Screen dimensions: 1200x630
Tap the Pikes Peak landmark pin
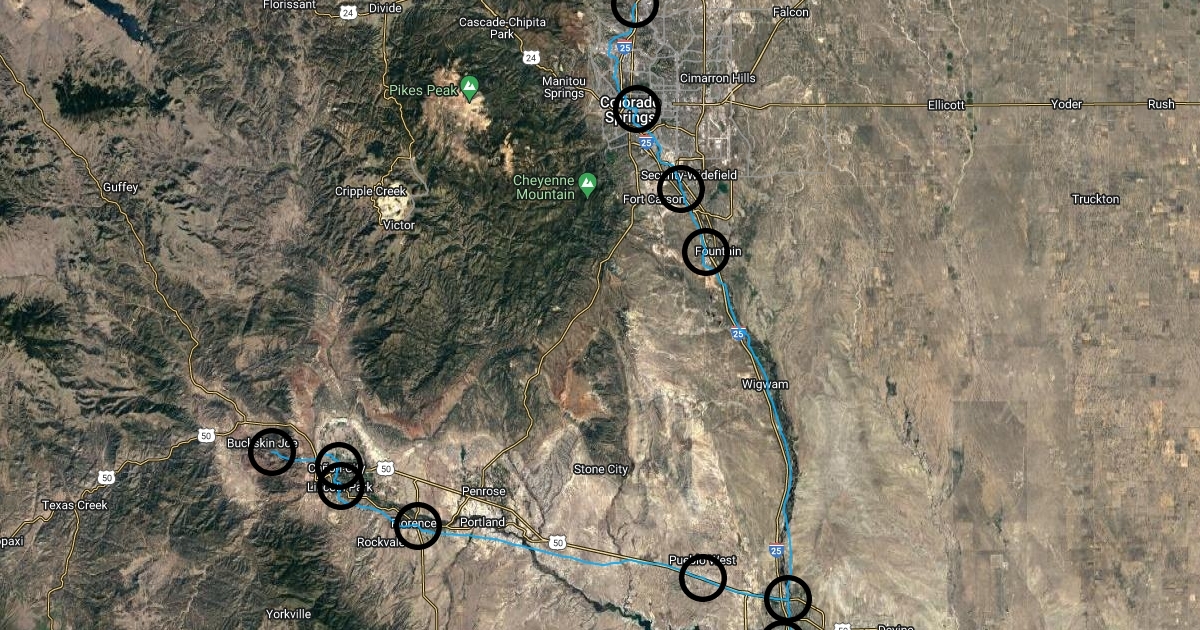pyautogui.click(x=470, y=89)
